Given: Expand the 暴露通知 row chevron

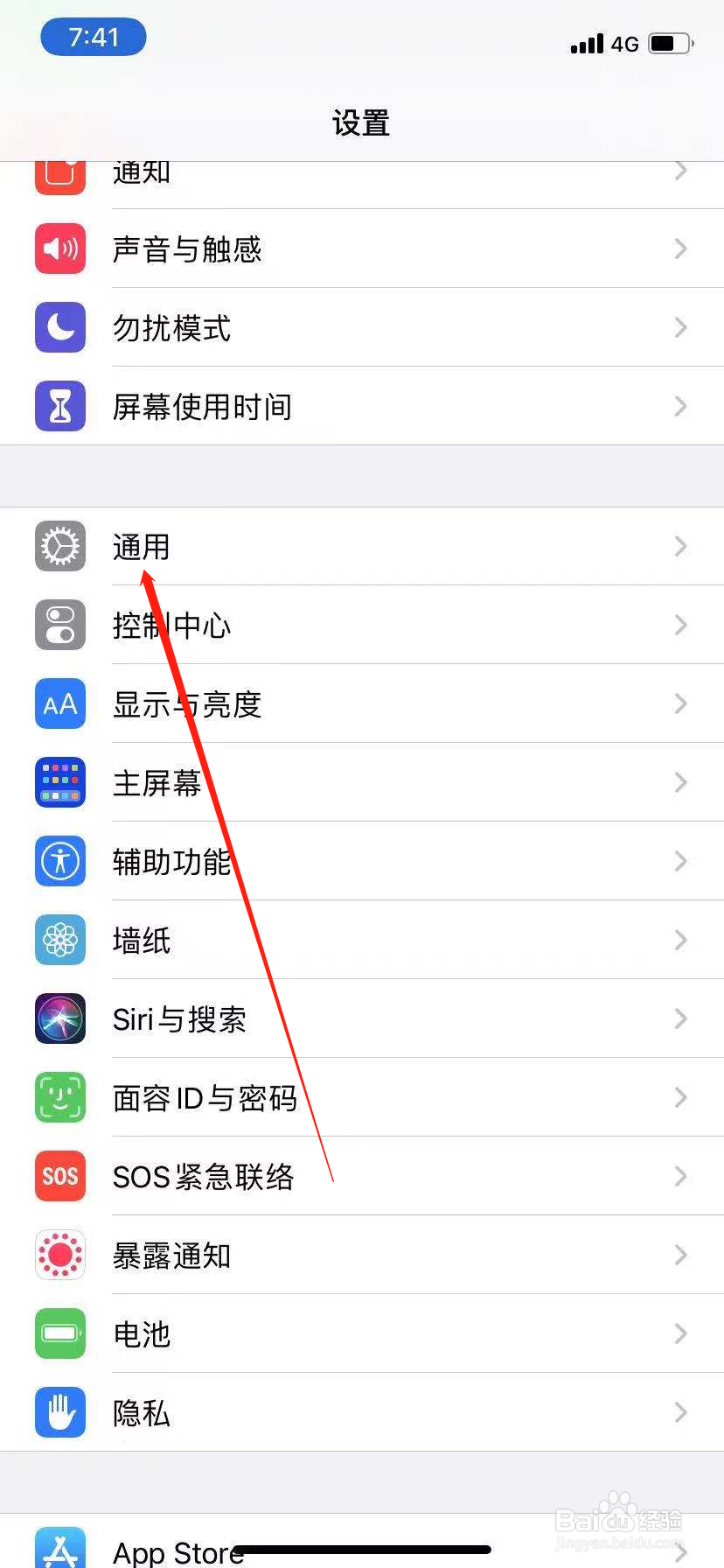Looking at the screenshot, I should click(x=681, y=1255).
